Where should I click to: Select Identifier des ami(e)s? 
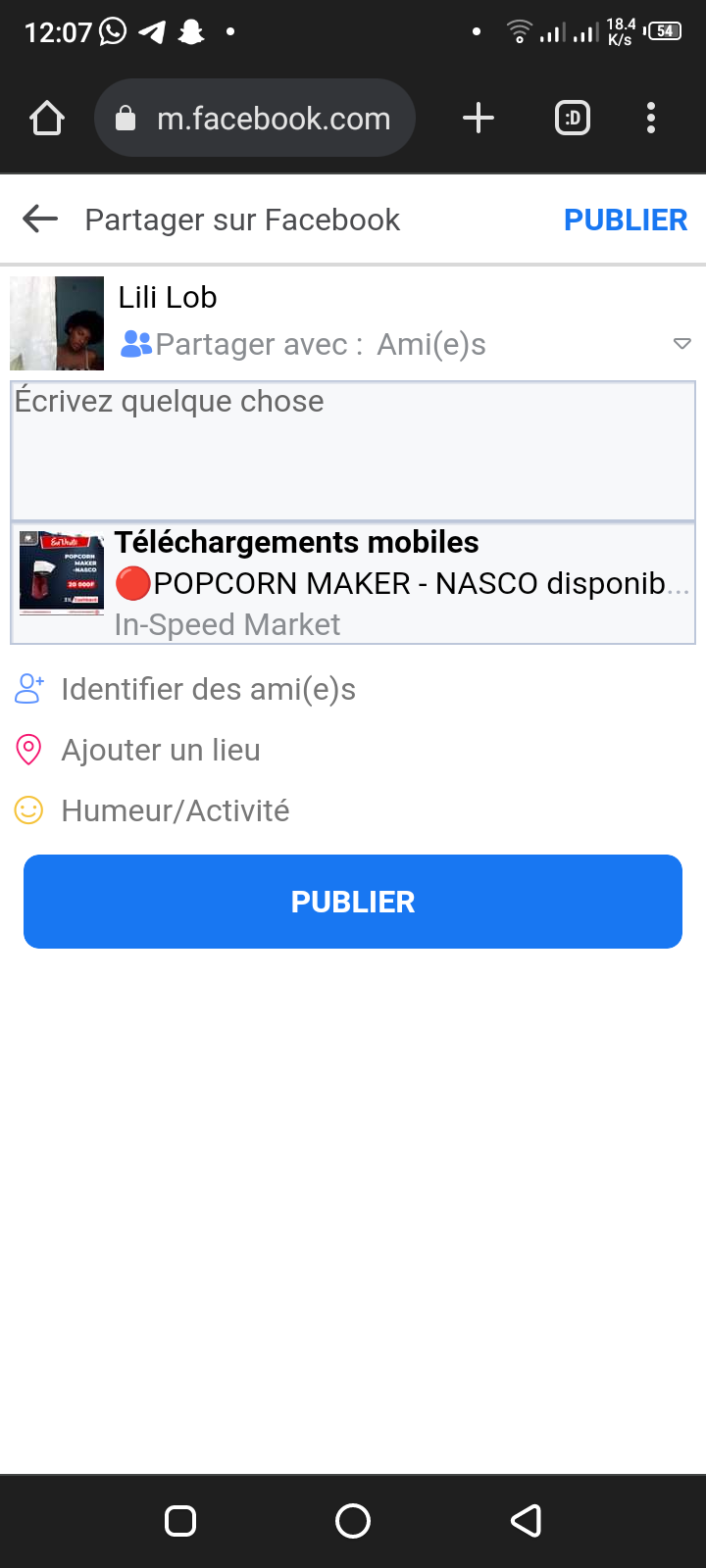207,689
